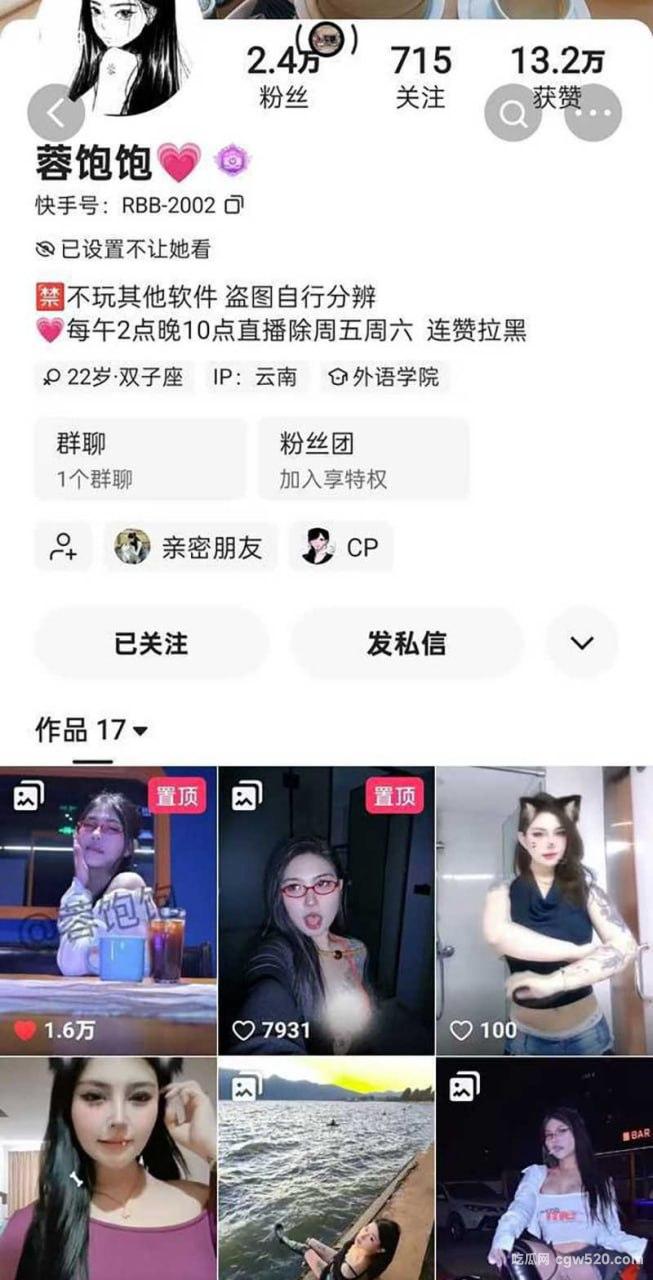View the 粉丝 followers count
The image size is (653, 1280).
284,76
